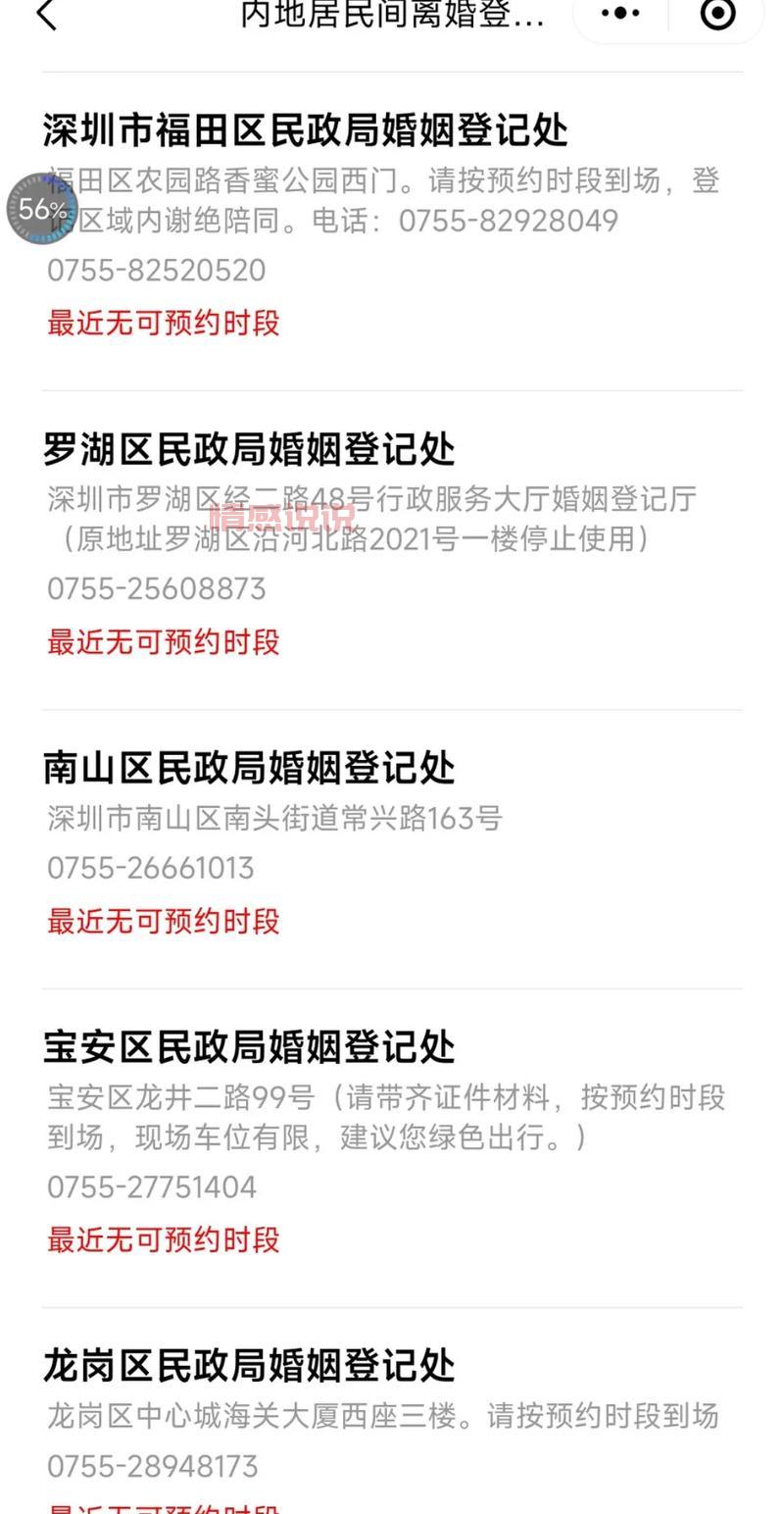Tap phone number 0755-82520520 under Futian office
The width and height of the screenshot is (784, 1514).
(x=156, y=270)
